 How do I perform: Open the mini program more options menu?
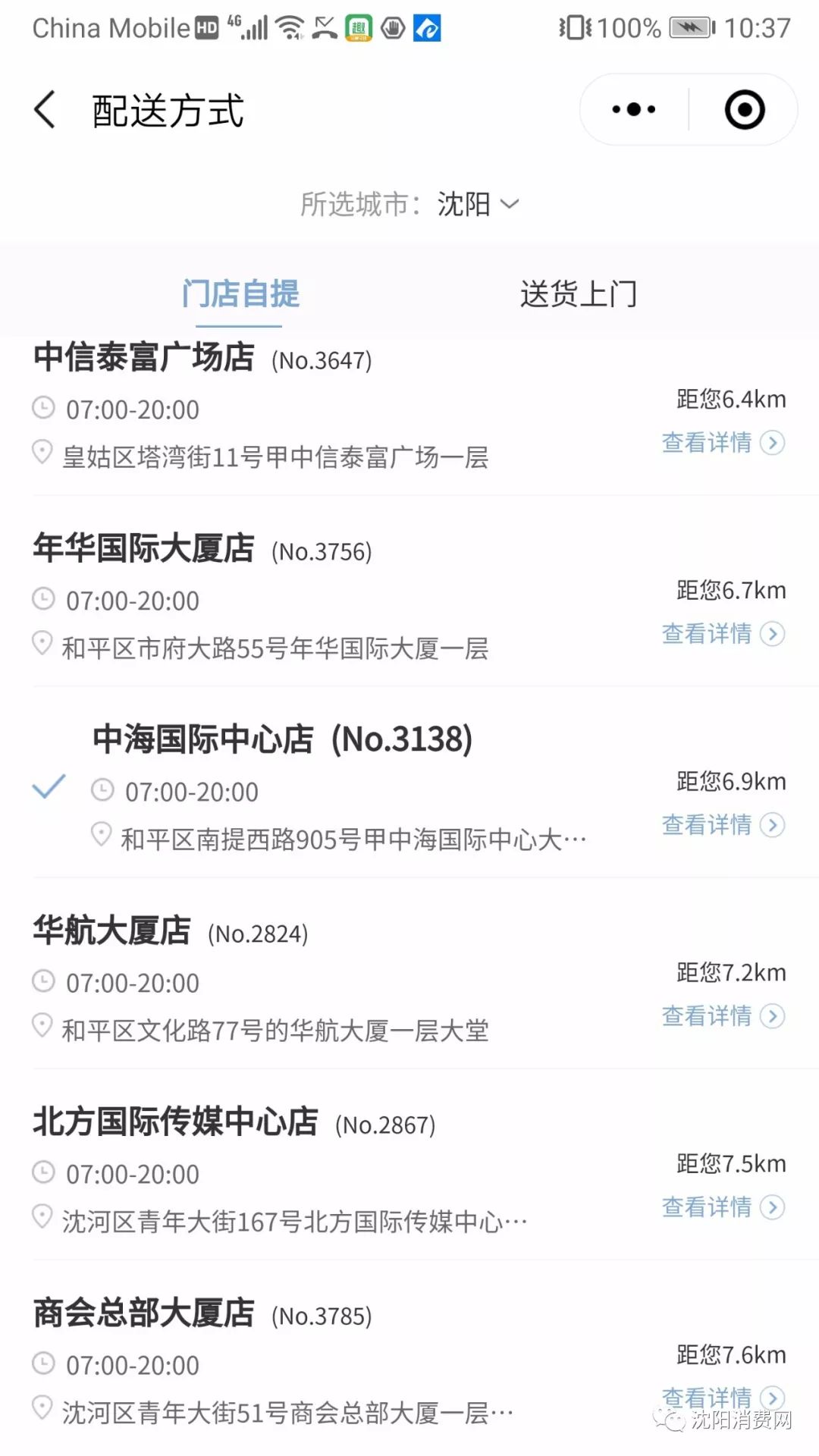[x=634, y=110]
